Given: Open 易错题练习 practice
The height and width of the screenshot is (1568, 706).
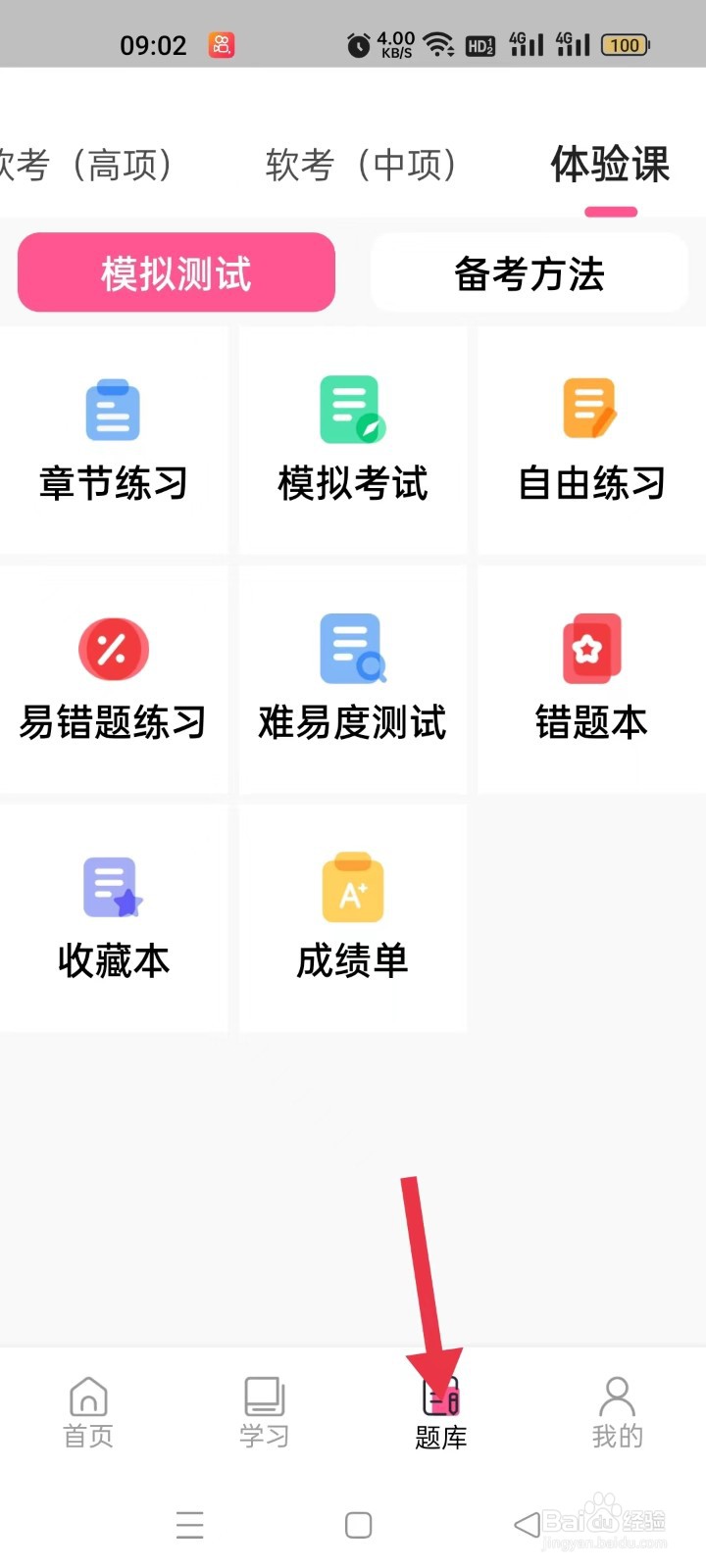Looking at the screenshot, I should 113,680.
